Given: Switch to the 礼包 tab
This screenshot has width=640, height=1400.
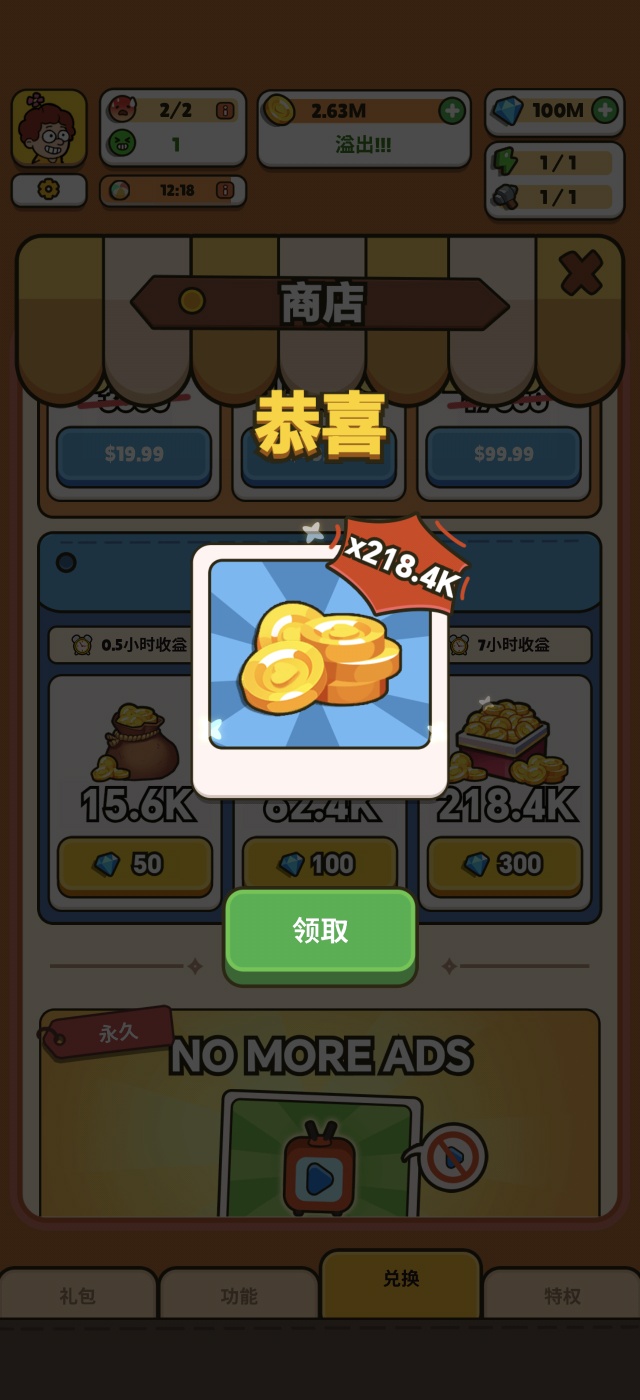Looking at the screenshot, I should [x=78, y=1295].
